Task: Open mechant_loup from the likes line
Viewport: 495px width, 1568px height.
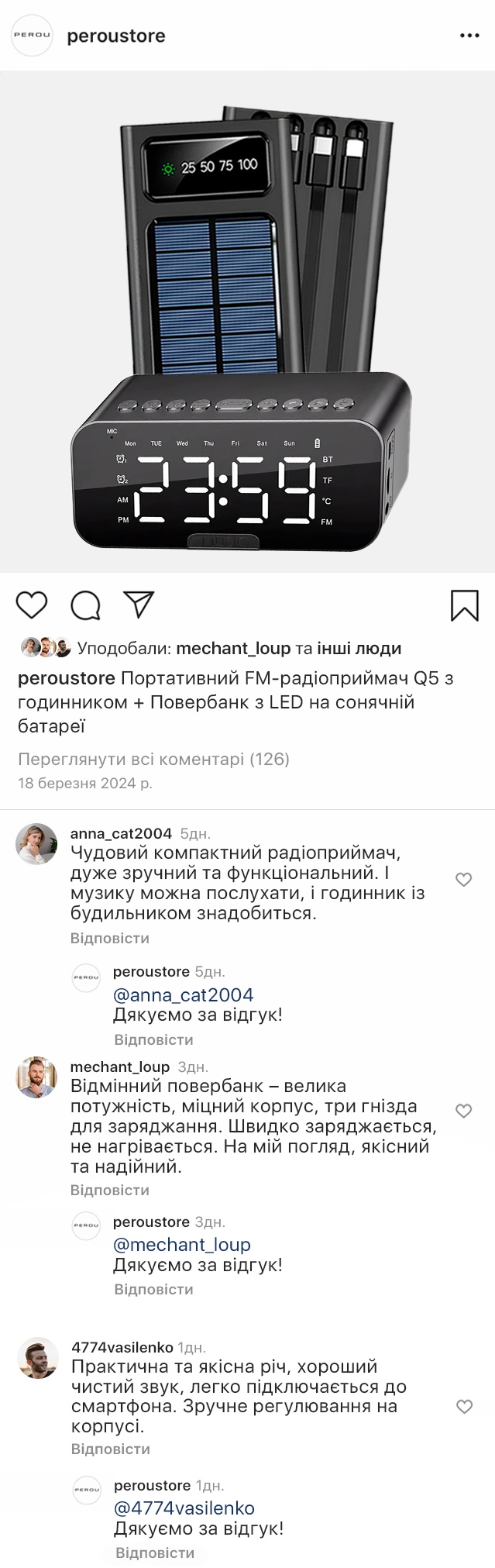Action: [233, 648]
